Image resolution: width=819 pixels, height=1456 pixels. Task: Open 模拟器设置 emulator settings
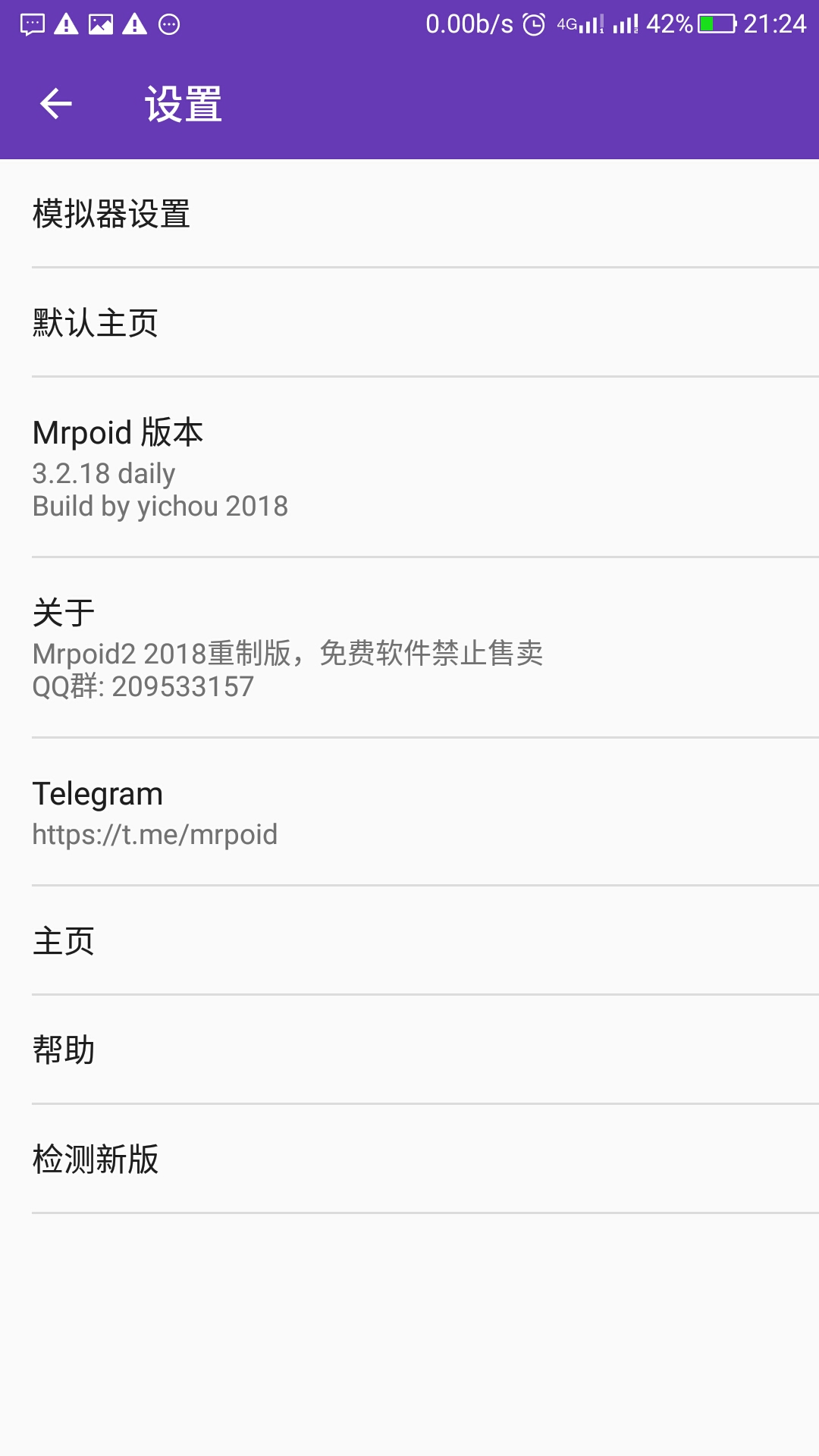pyautogui.click(x=409, y=214)
